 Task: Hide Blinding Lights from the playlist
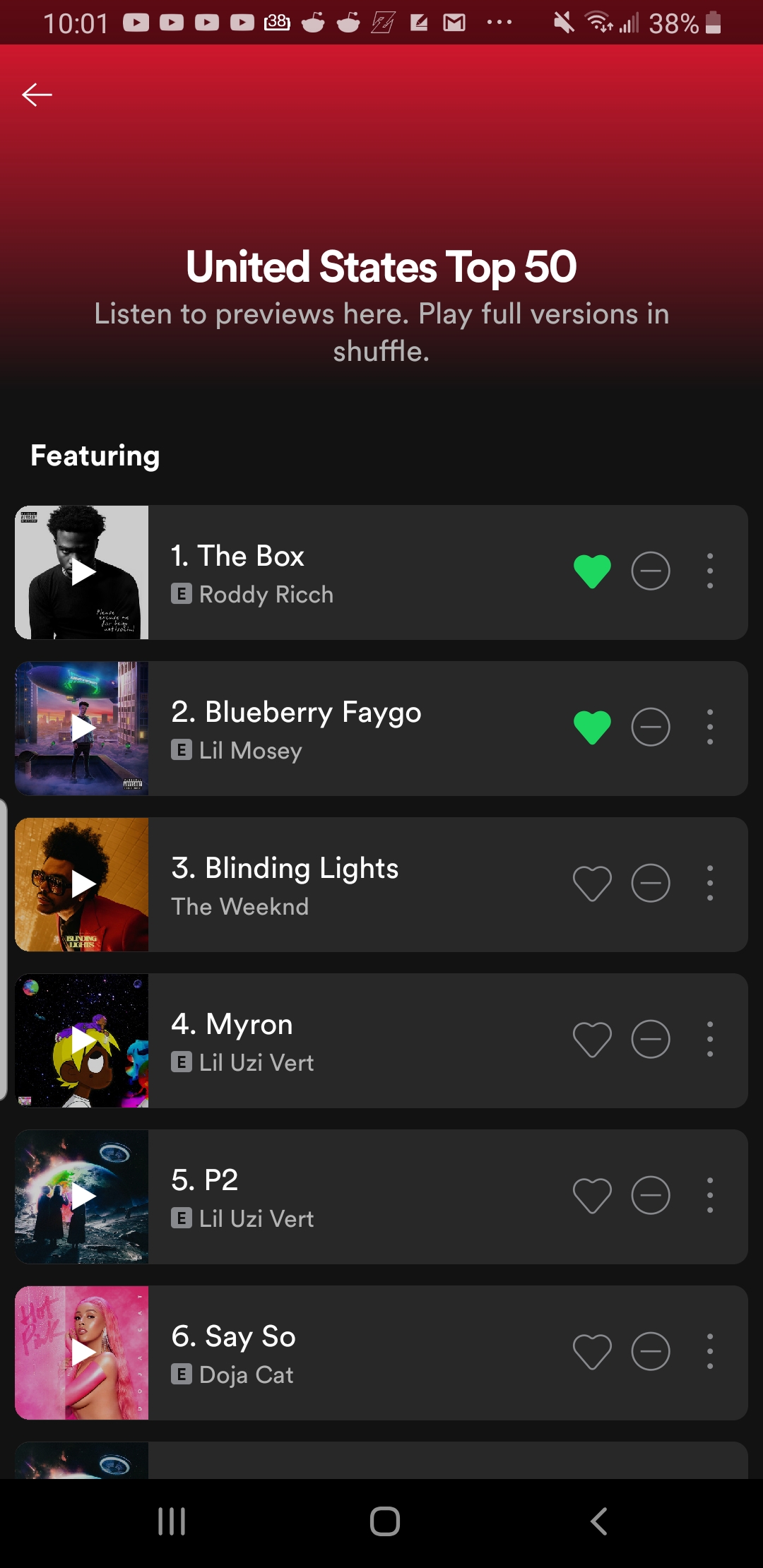pyautogui.click(x=650, y=884)
